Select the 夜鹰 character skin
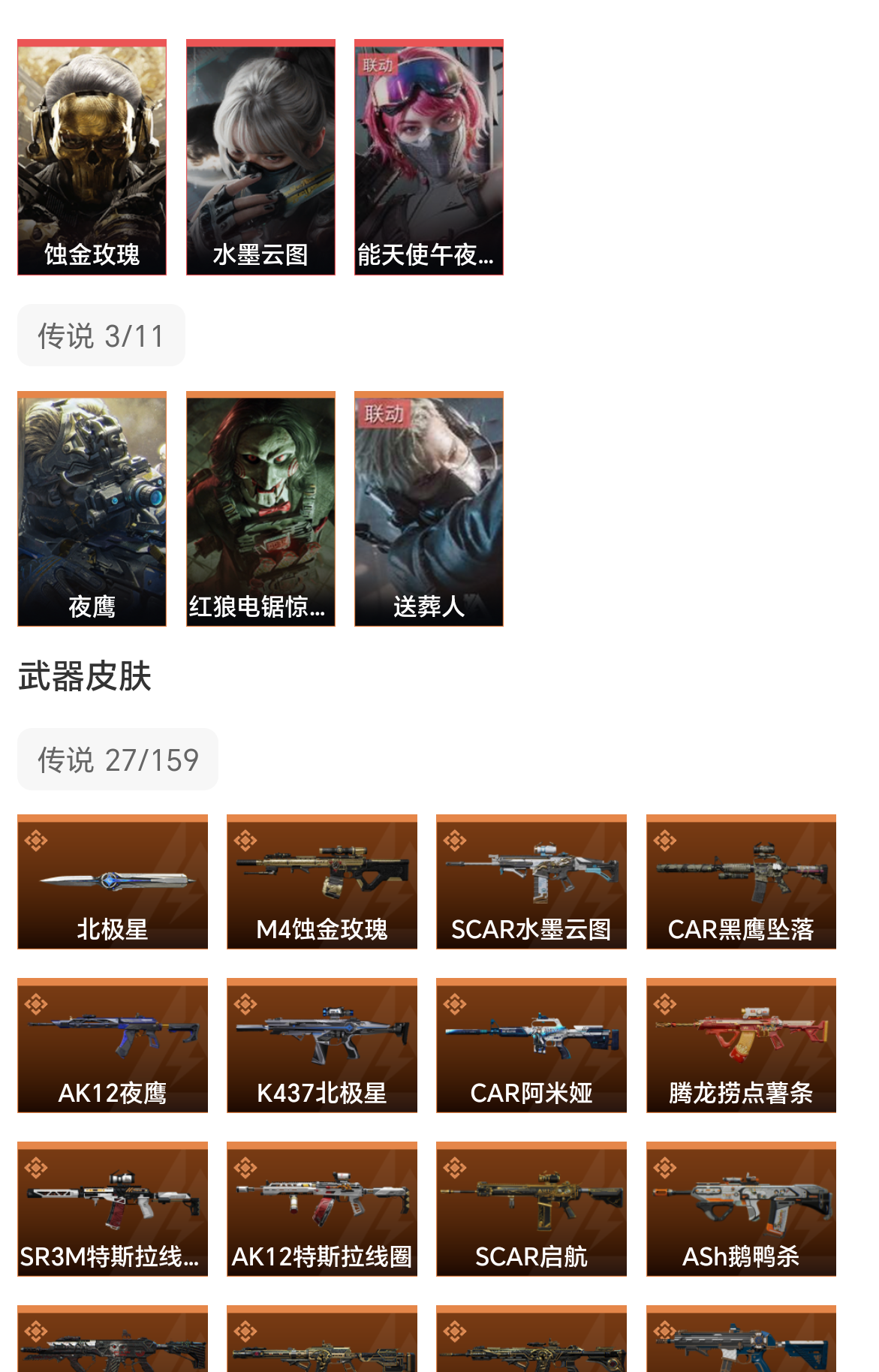The width and height of the screenshot is (879, 1372). (92, 509)
